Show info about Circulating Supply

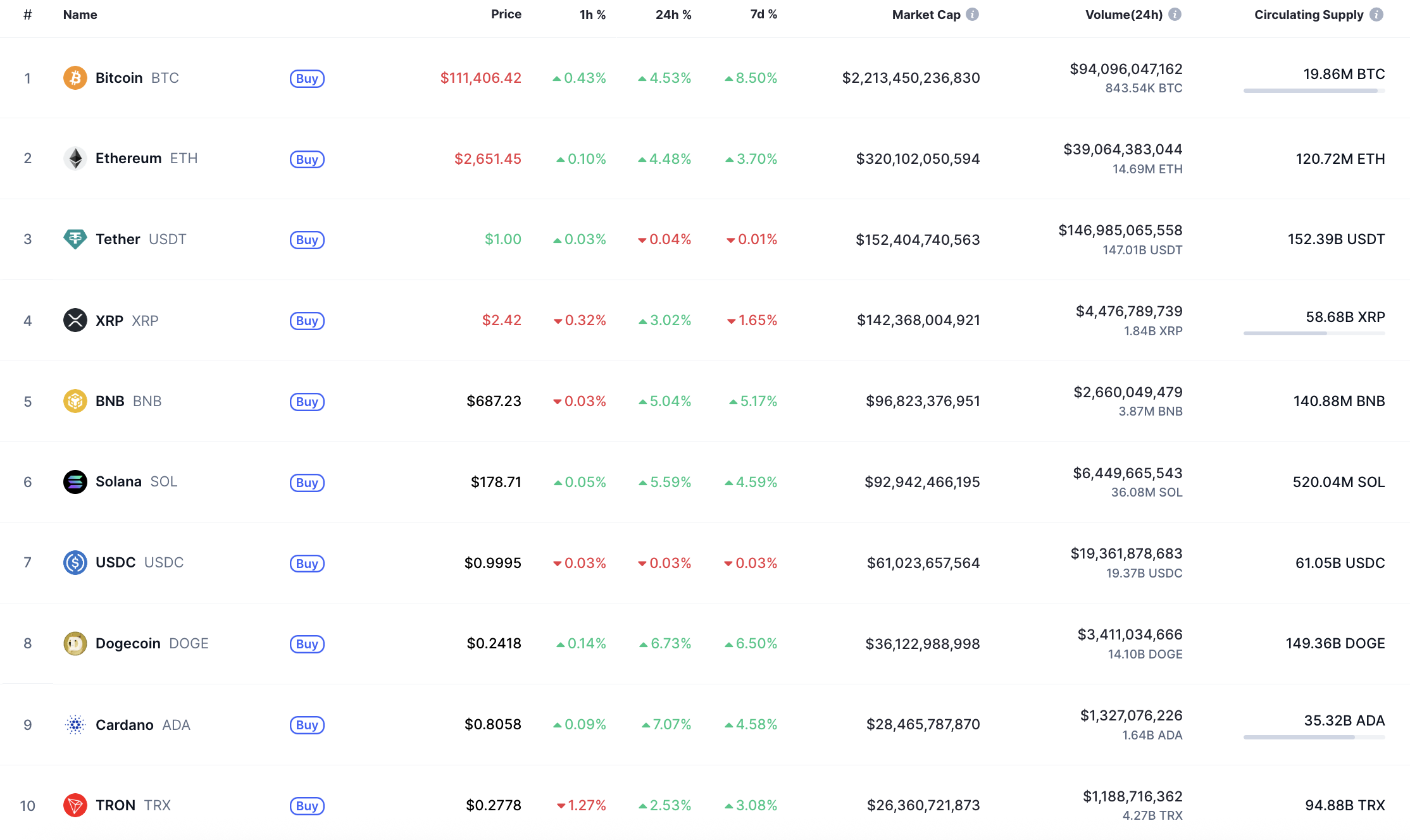1376,14
